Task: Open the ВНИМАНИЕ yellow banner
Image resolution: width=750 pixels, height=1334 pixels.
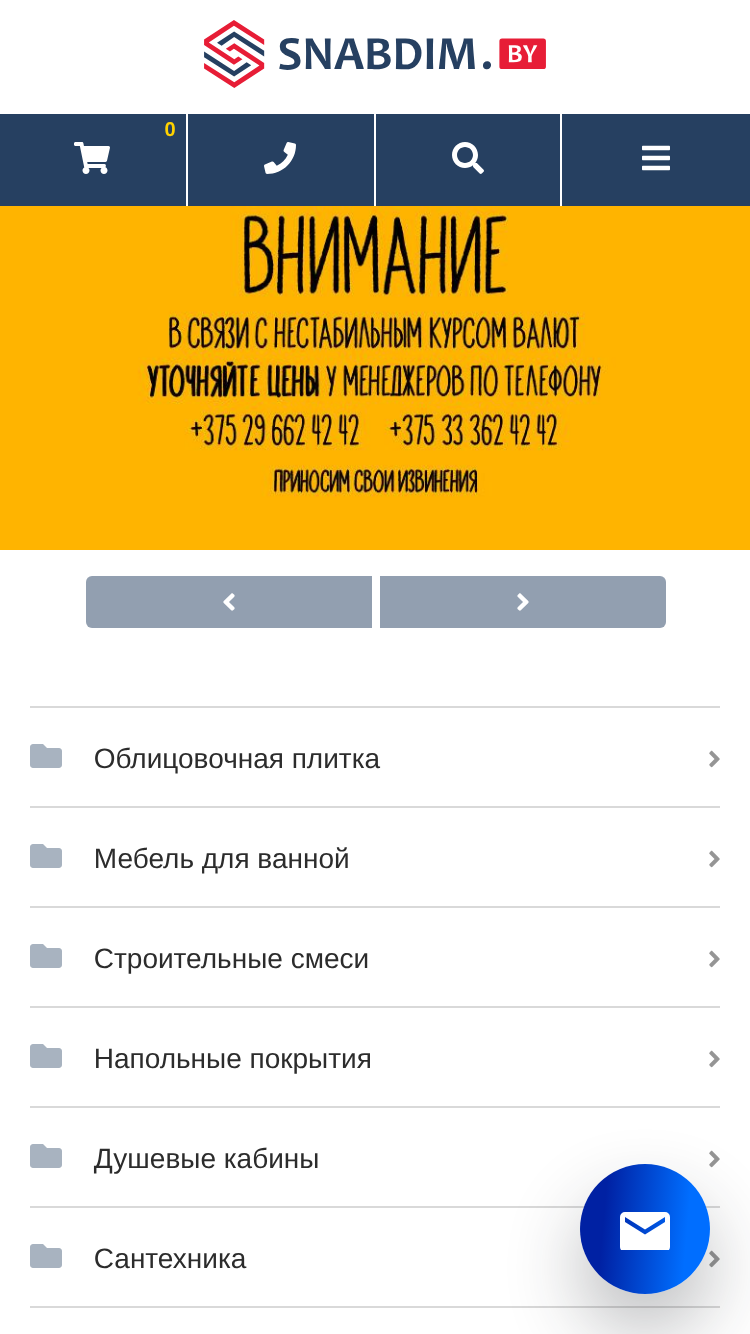Action: point(375,378)
